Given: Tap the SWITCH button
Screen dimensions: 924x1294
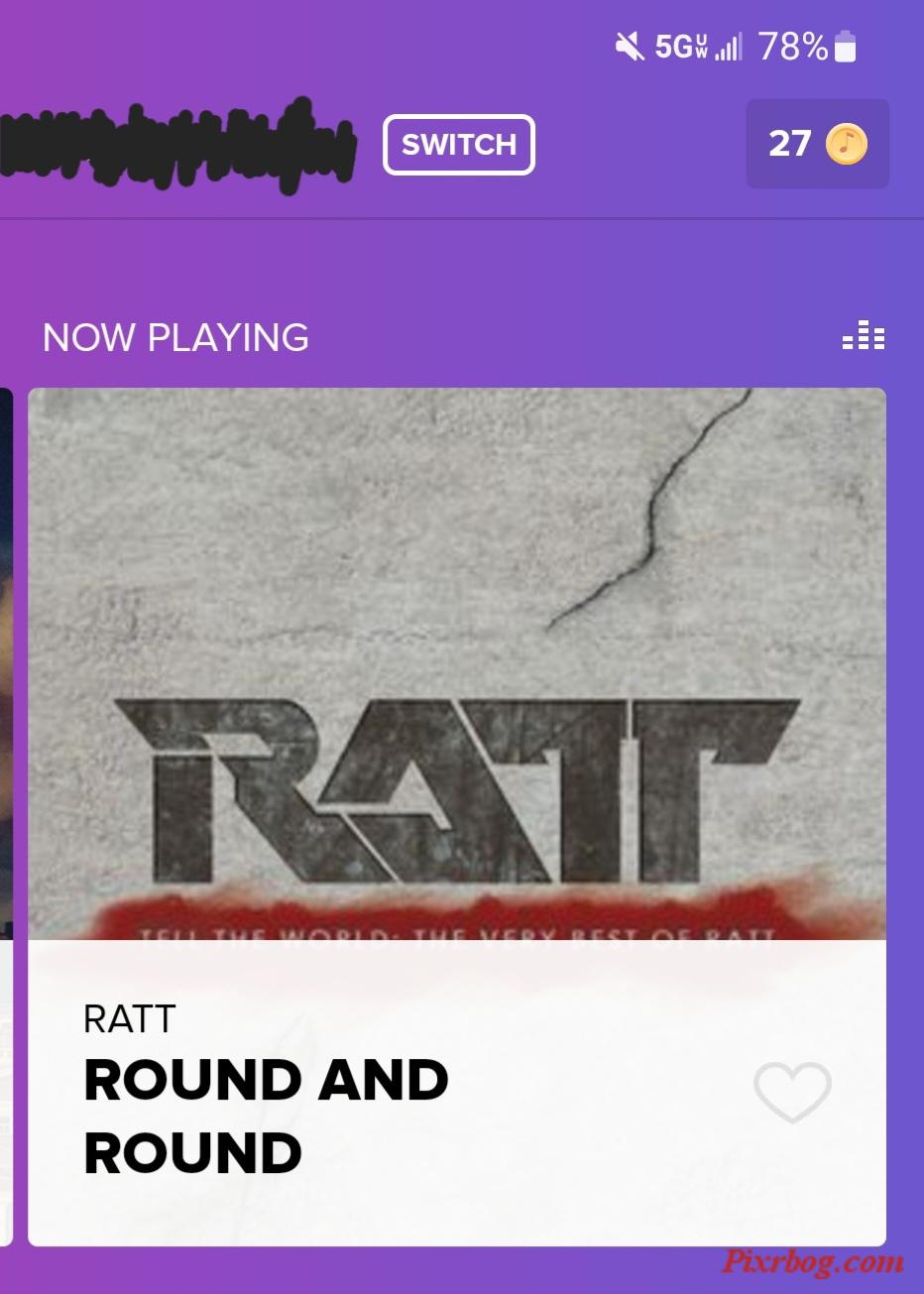Looking at the screenshot, I should pyautogui.click(x=458, y=145).
